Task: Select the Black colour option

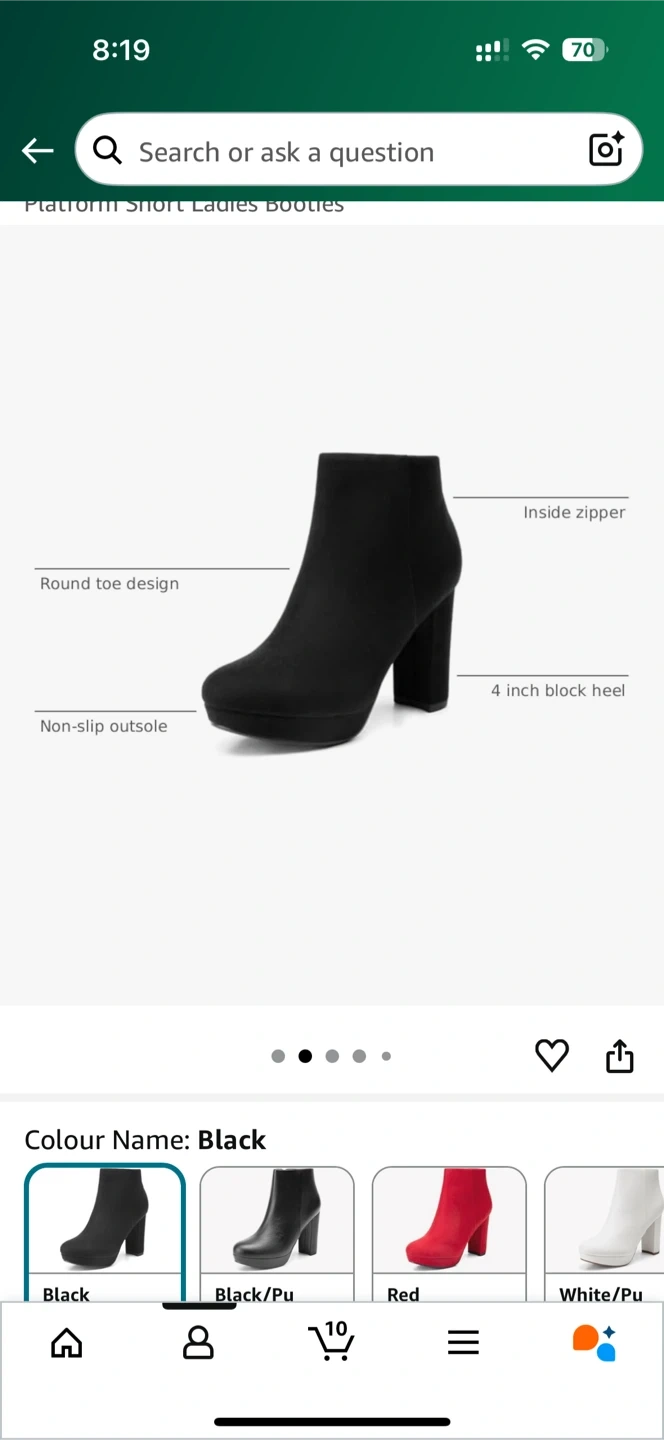Action: point(105,1233)
